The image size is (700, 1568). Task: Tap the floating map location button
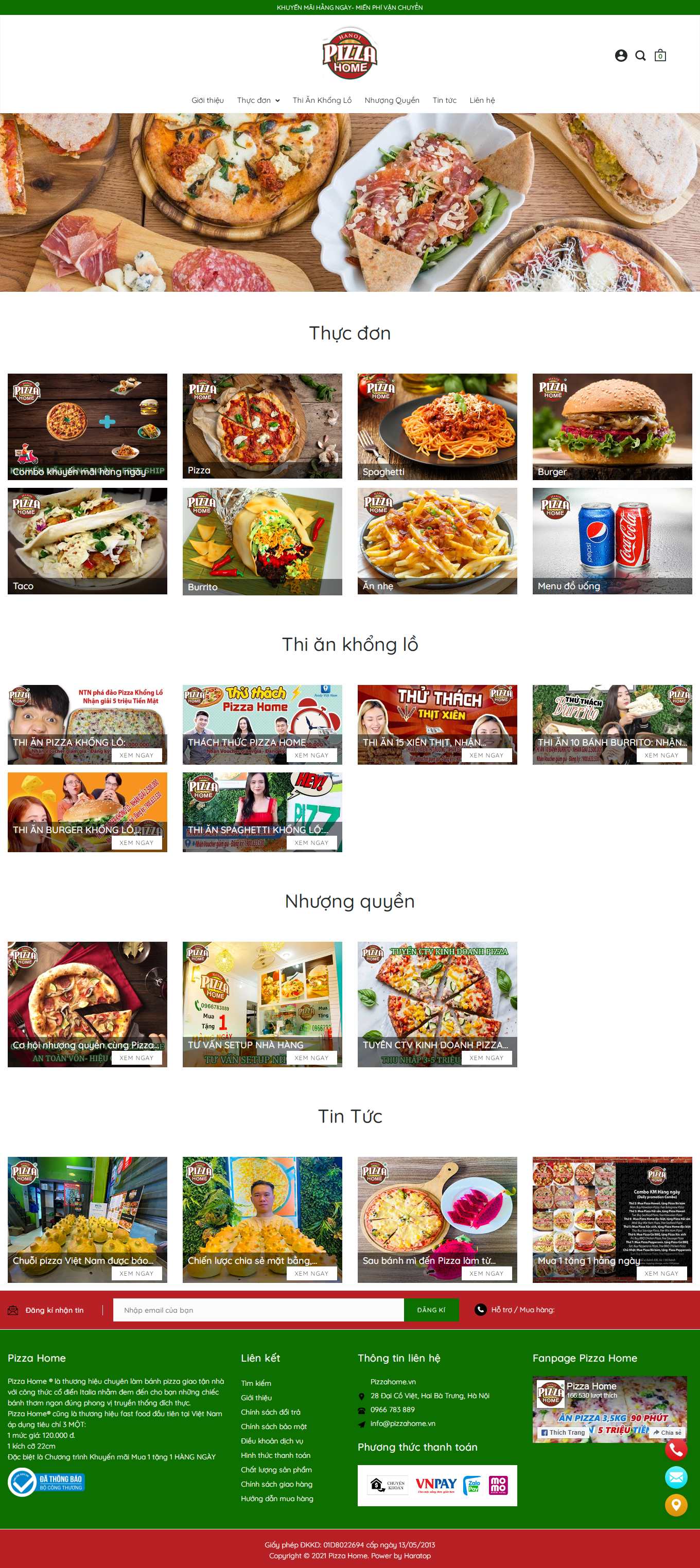click(676, 1505)
